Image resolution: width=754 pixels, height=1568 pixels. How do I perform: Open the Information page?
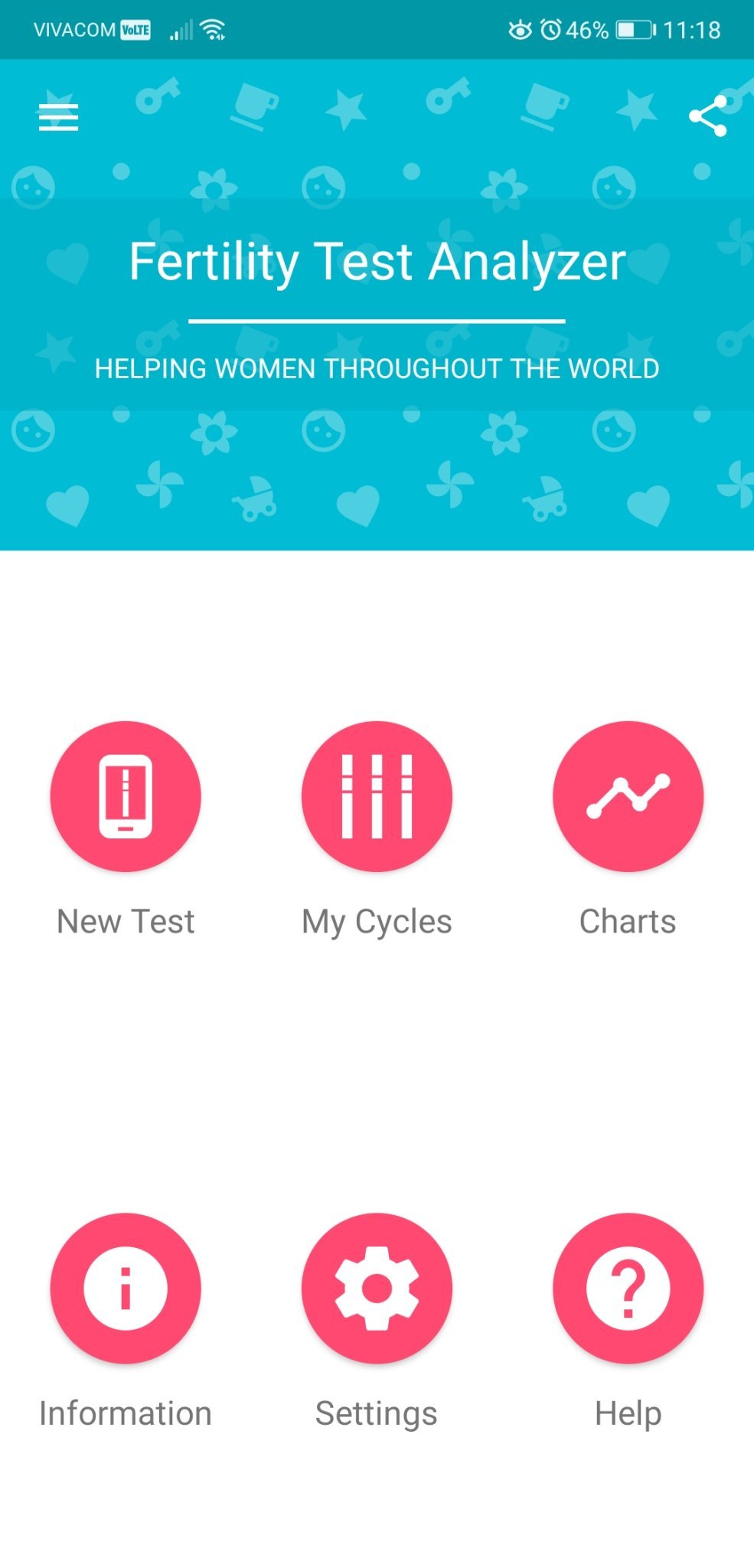point(126,1288)
